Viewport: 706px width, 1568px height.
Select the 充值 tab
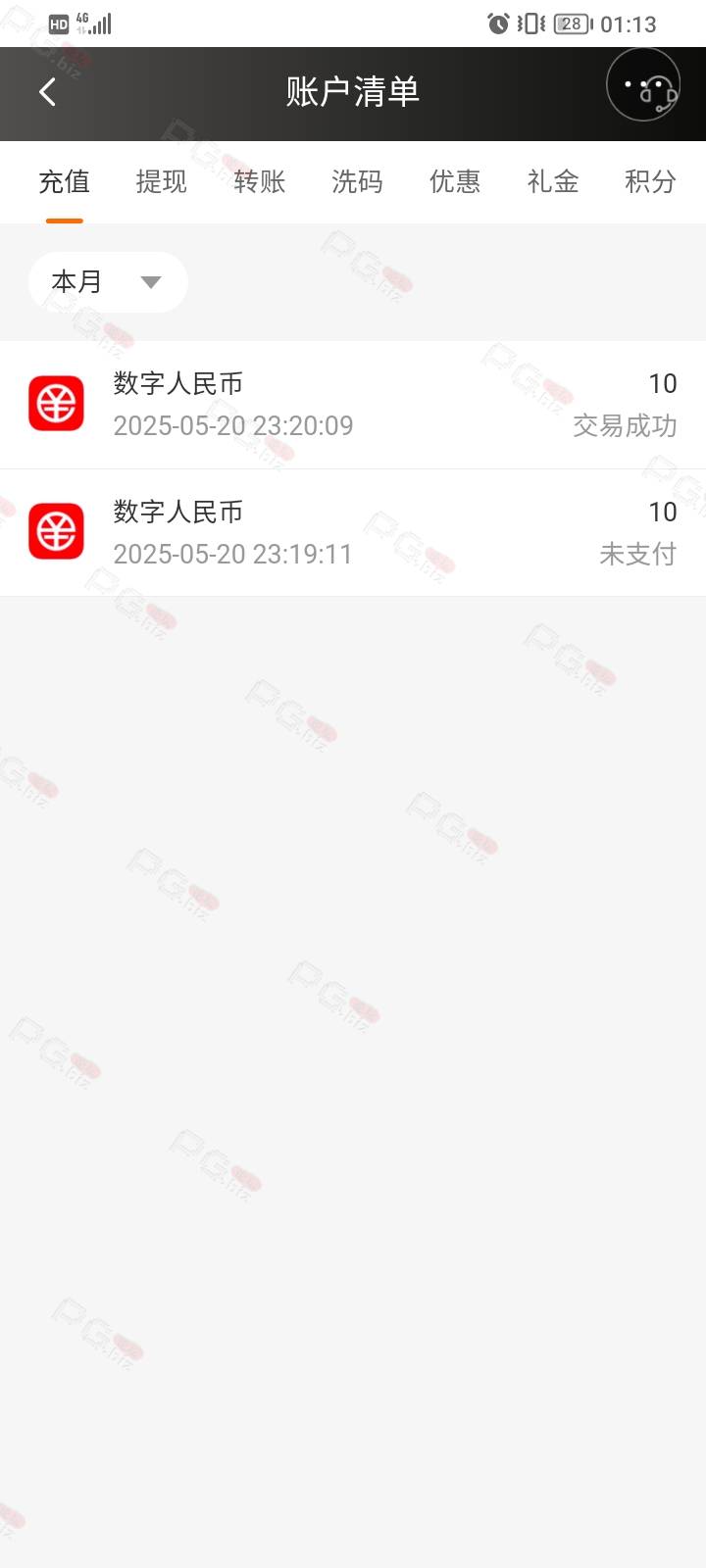(x=64, y=181)
